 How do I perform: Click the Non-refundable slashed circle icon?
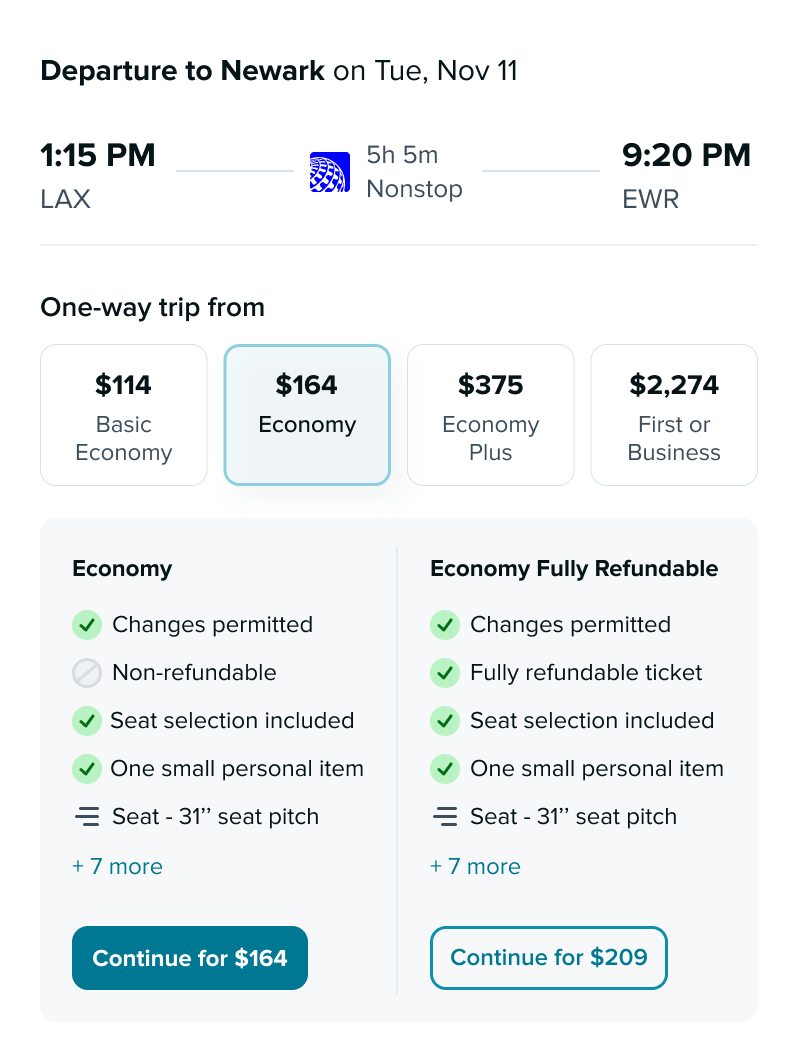click(87, 672)
